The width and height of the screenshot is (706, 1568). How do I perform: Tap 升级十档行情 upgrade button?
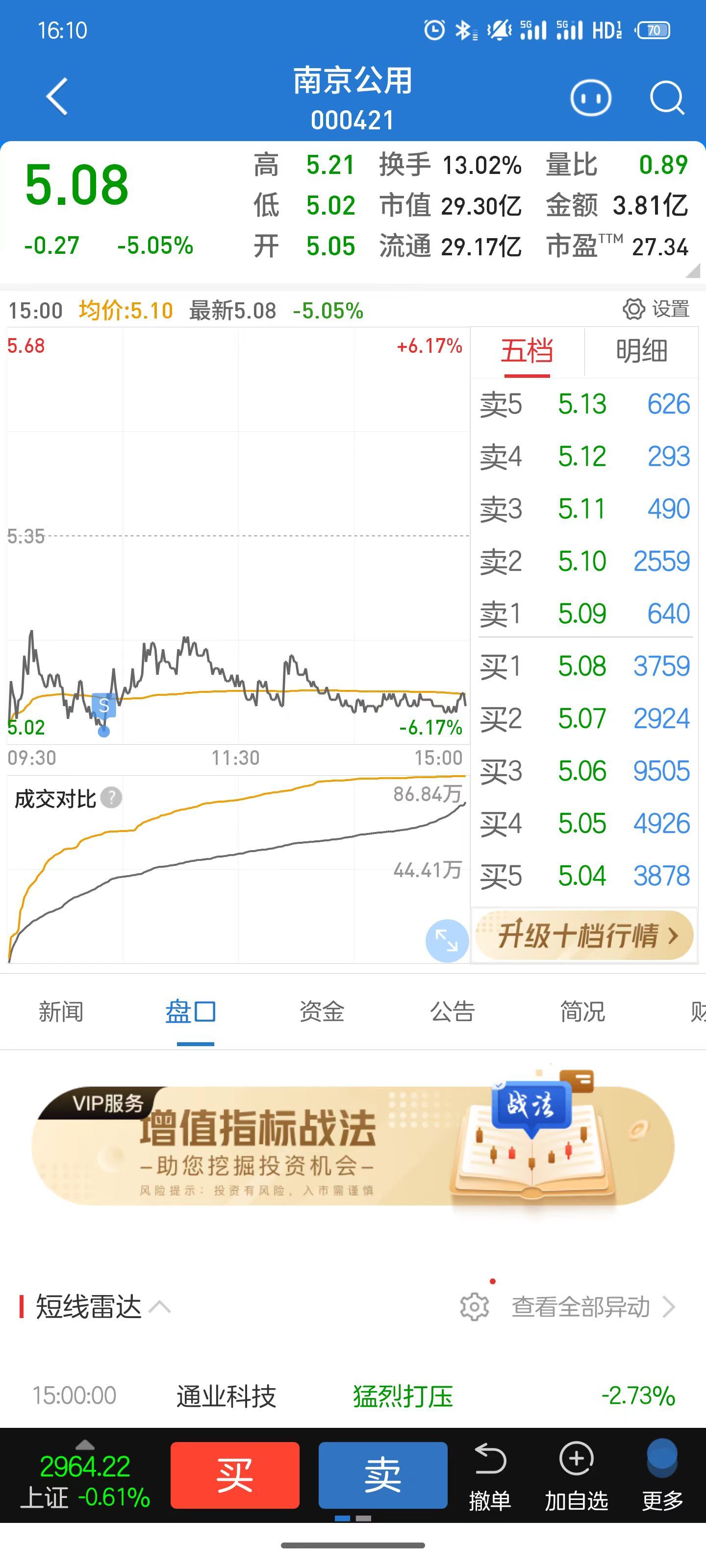click(584, 935)
